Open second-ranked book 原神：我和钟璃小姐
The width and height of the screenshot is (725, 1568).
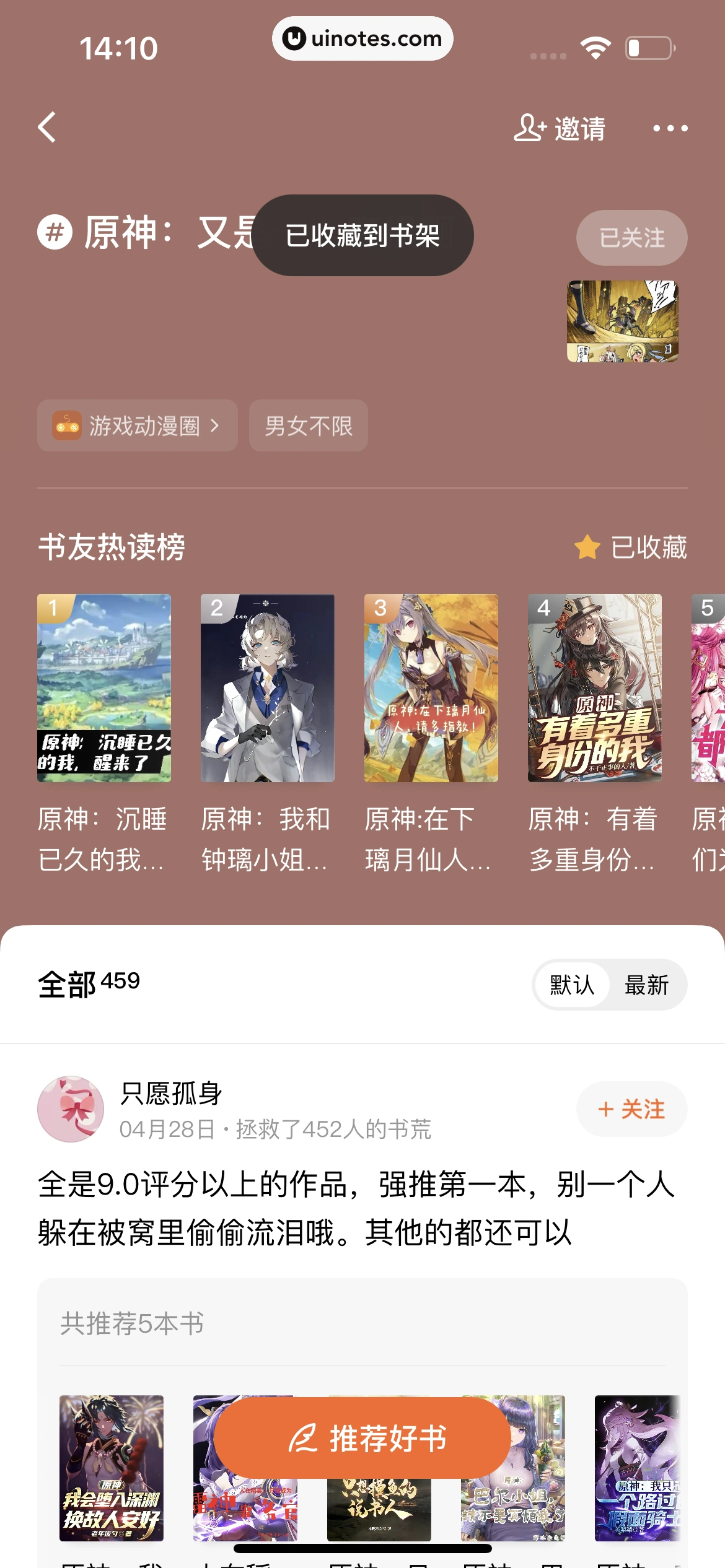click(x=268, y=688)
